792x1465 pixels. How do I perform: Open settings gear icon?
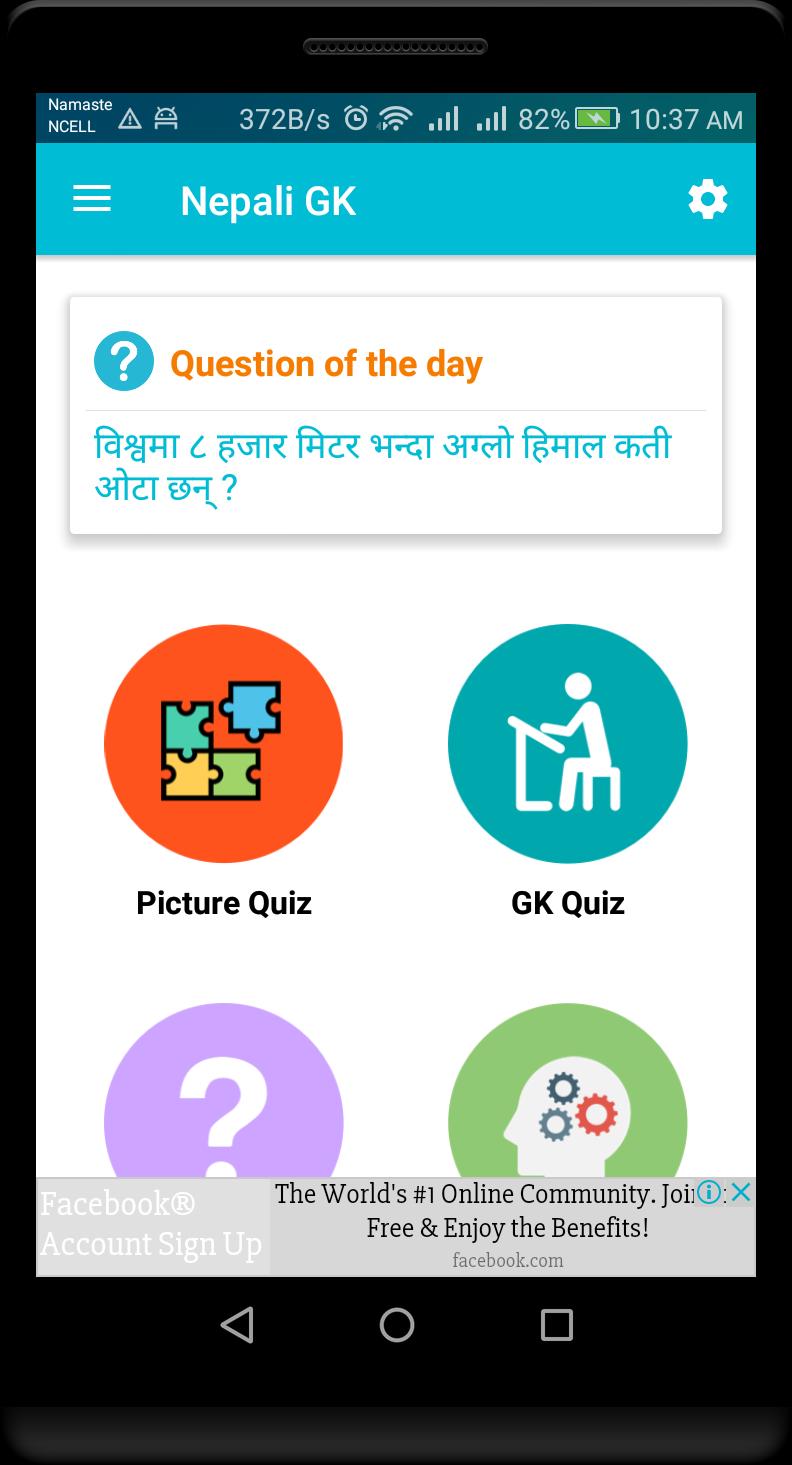point(707,199)
